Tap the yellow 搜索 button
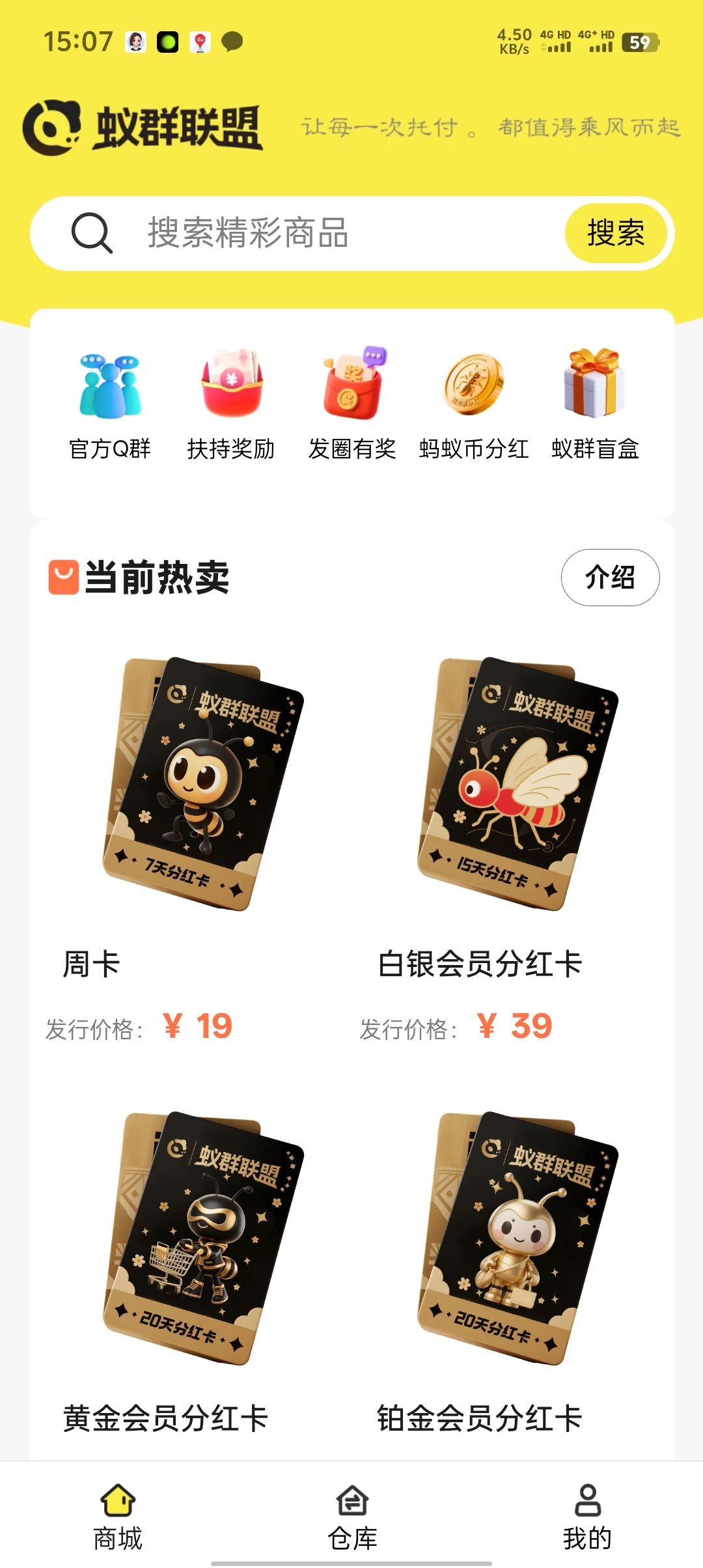 point(615,233)
